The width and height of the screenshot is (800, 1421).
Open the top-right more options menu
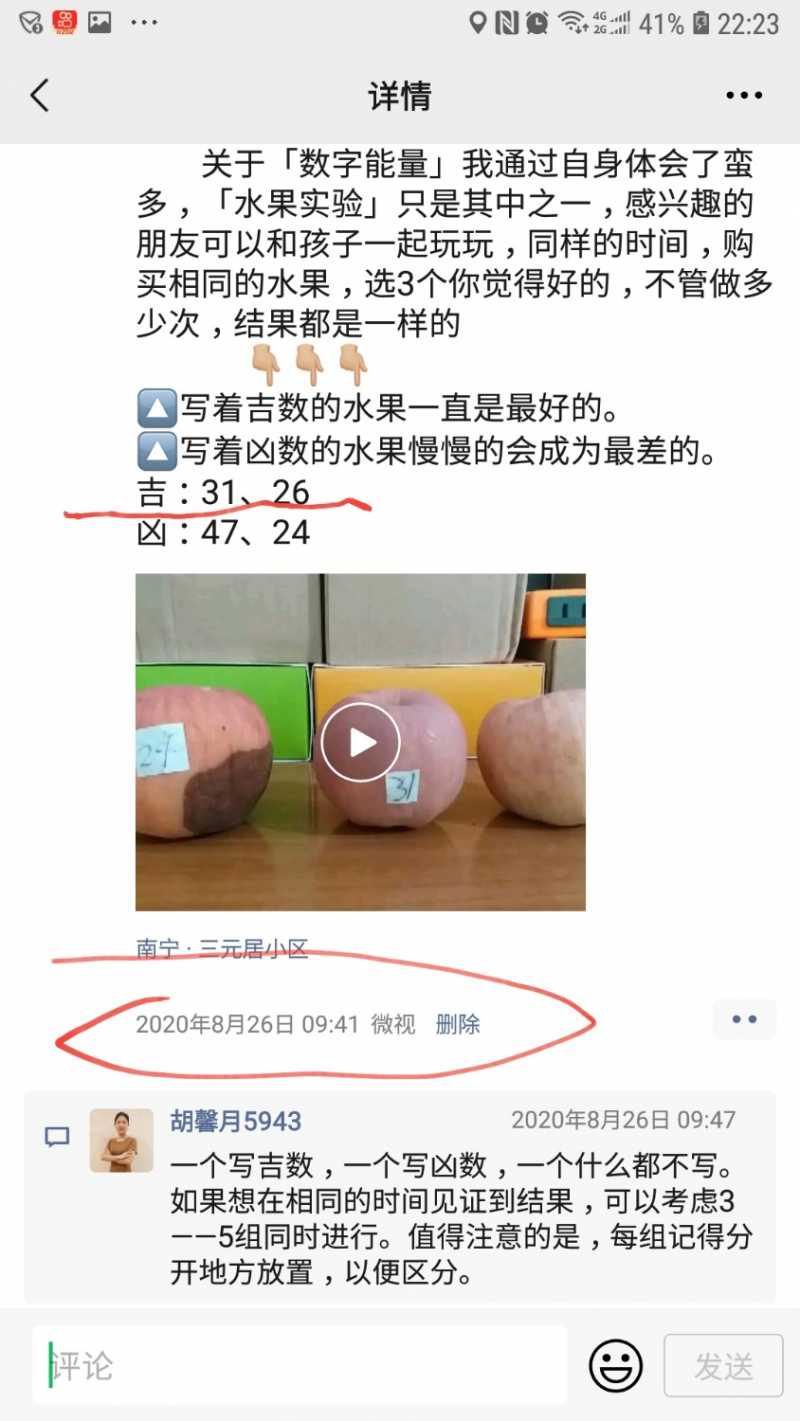(744, 96)
